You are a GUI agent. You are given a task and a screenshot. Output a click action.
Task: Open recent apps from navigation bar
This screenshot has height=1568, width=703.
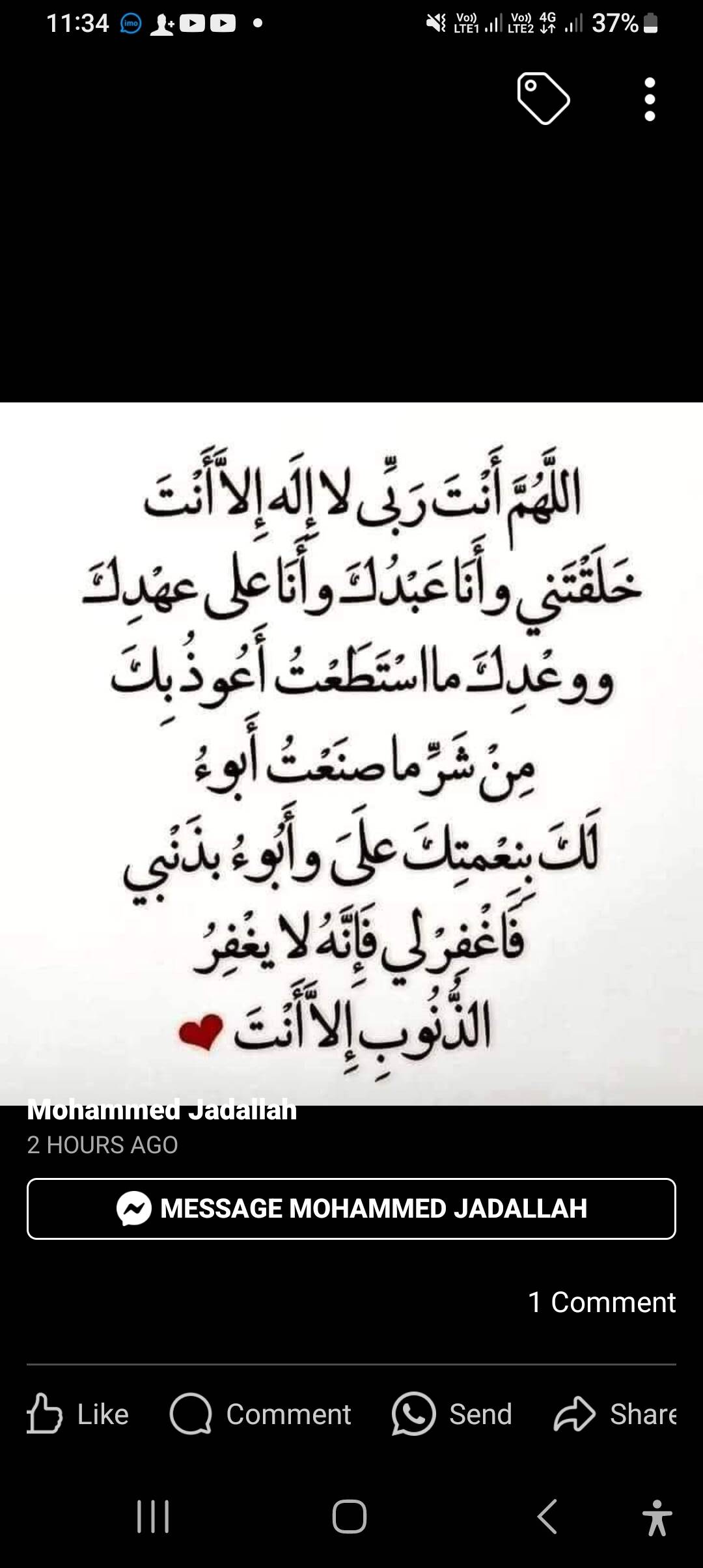(x=153, y=1517)
